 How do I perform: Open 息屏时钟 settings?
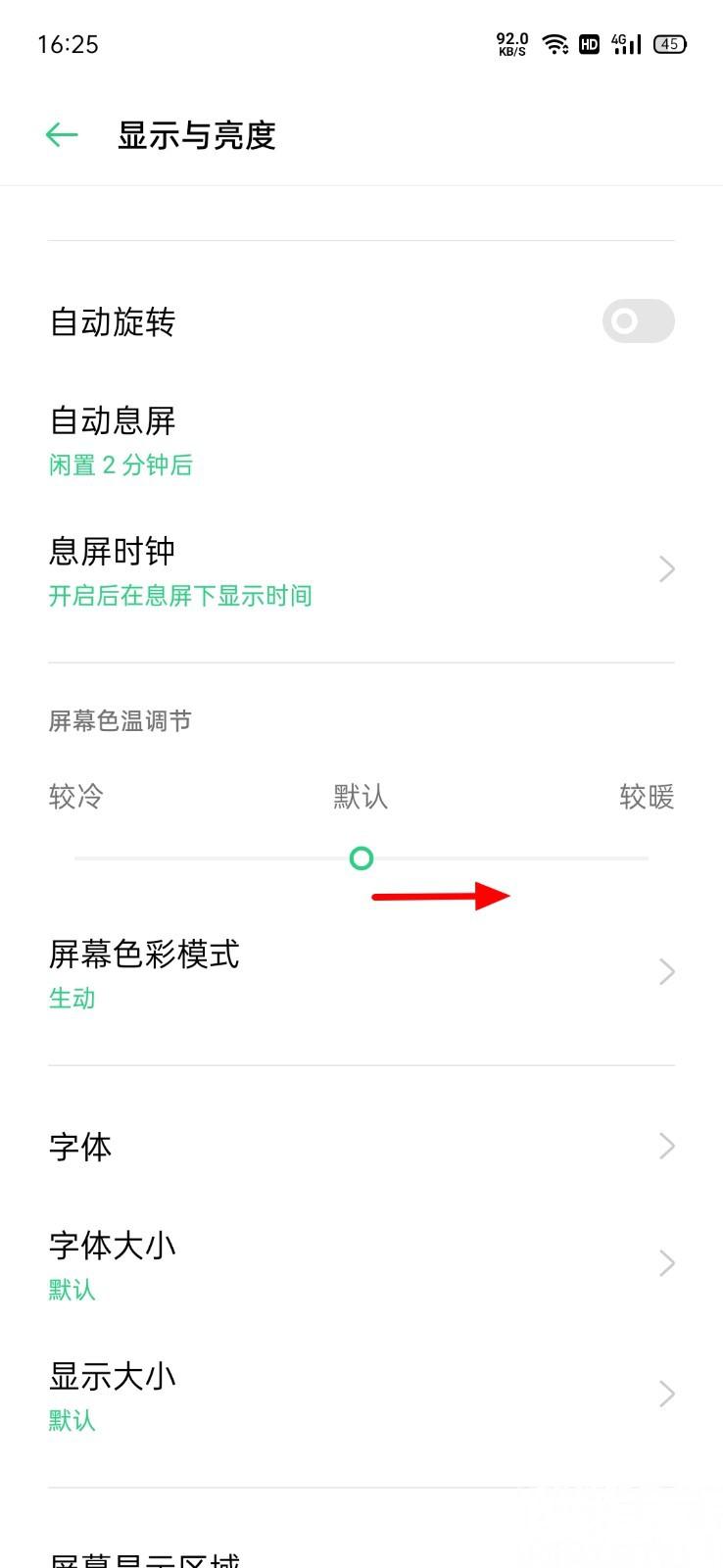361,570
